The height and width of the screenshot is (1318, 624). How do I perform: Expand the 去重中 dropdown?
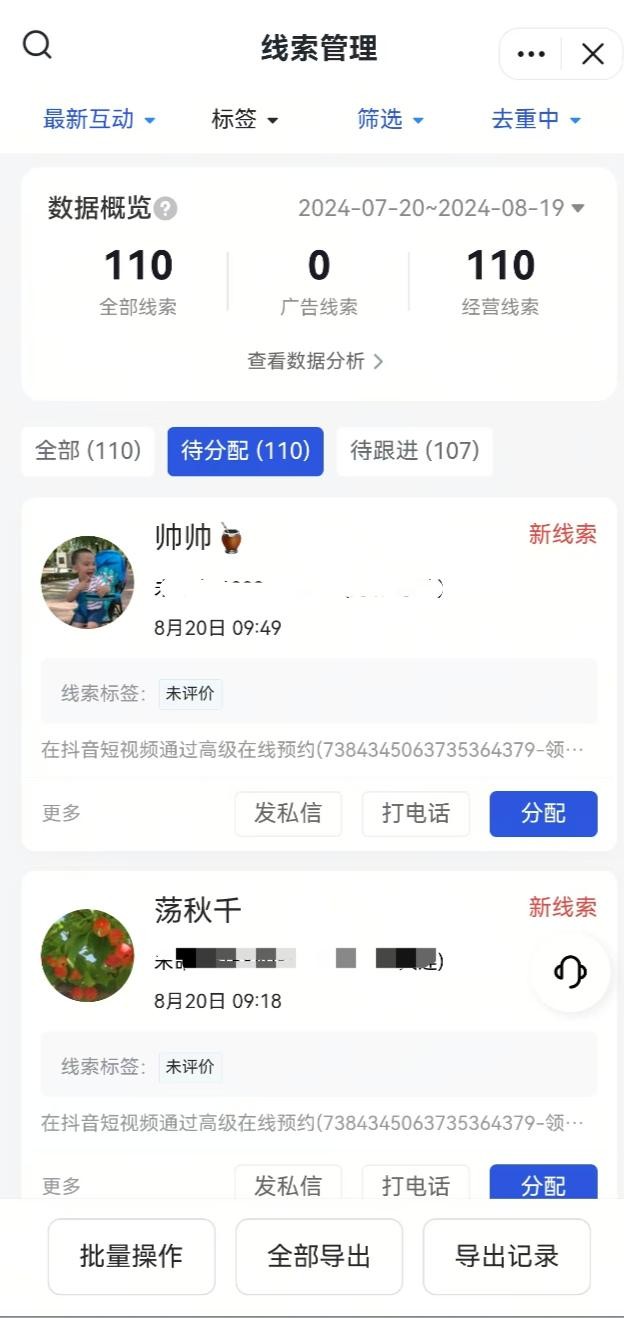(x=536, y=120)
